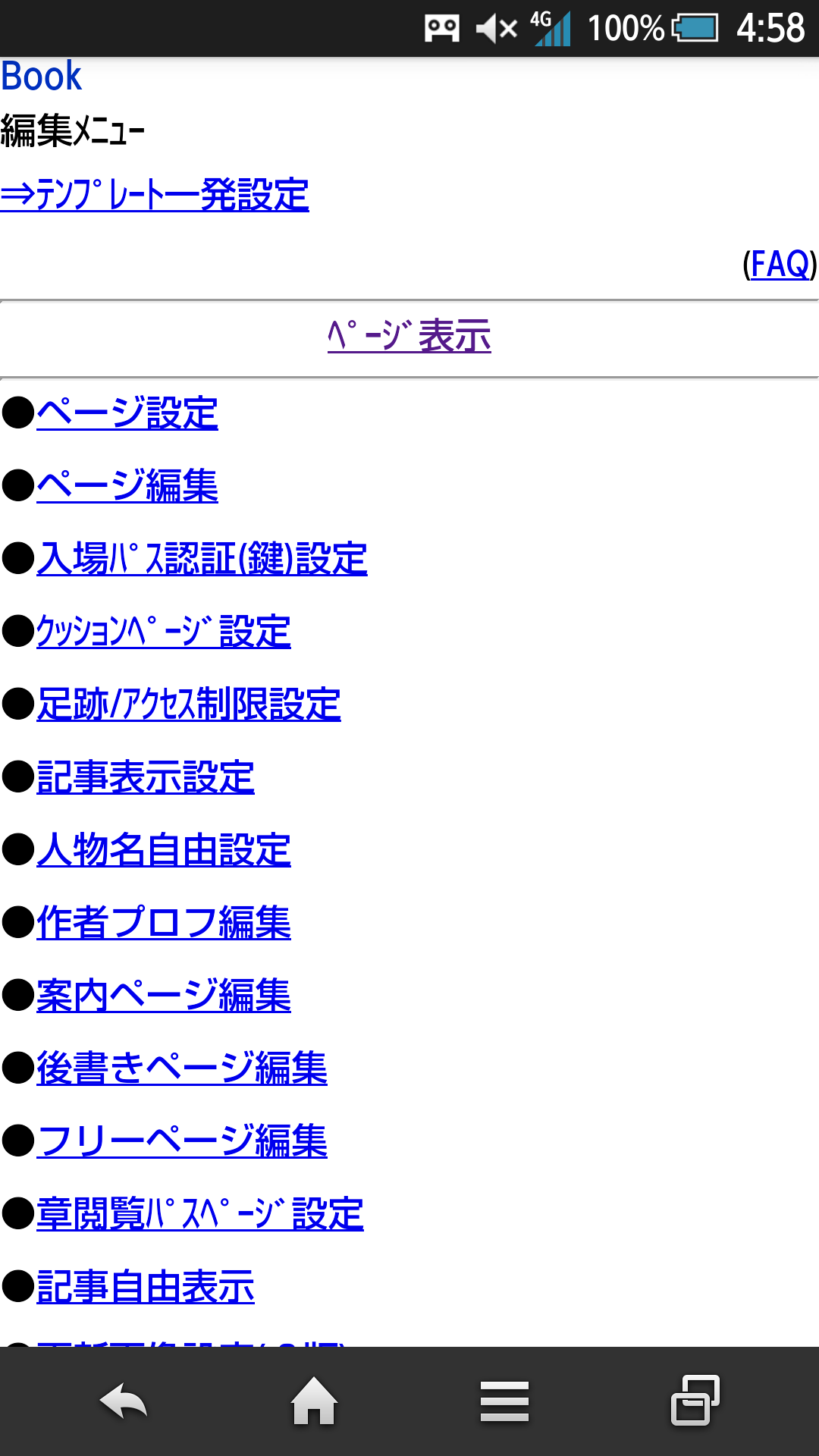Go to 後書きページ編集
Image resolution: width=819 pixels, height=1456 pixels.
click(182, 1068)
